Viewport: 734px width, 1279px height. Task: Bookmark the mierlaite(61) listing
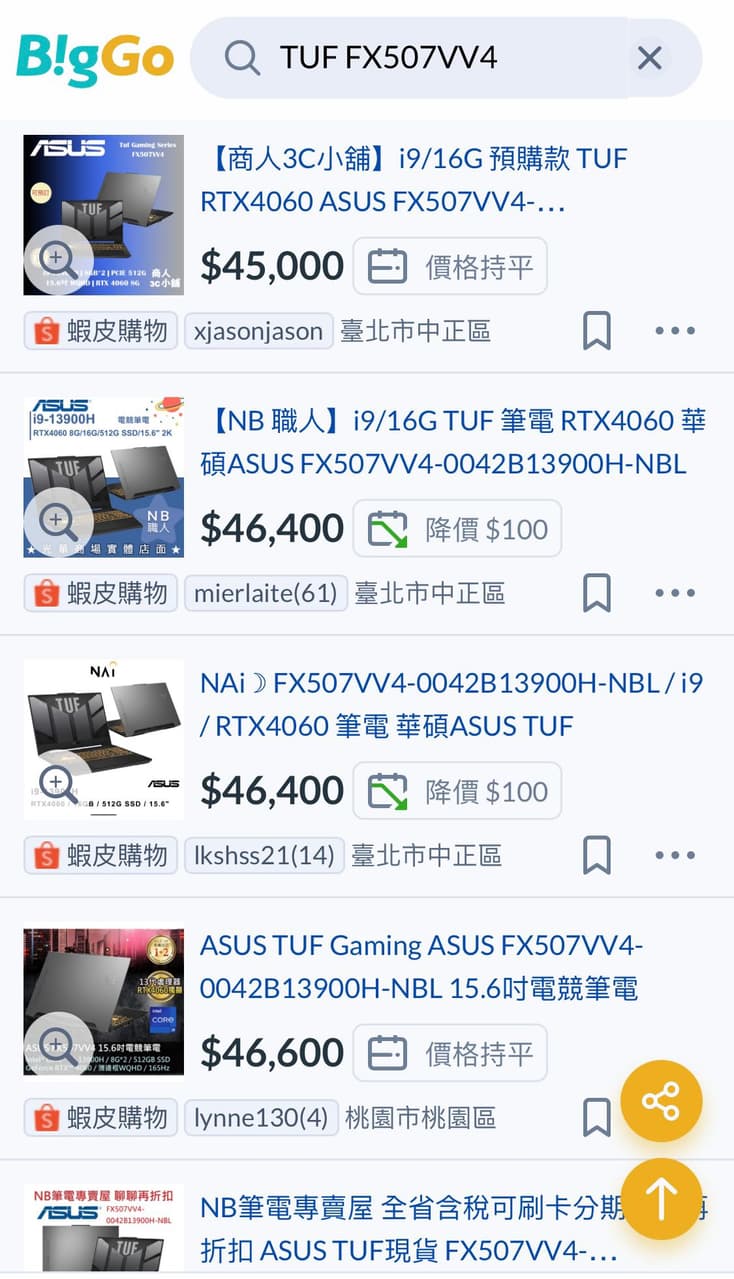click(x=597, y=593)
